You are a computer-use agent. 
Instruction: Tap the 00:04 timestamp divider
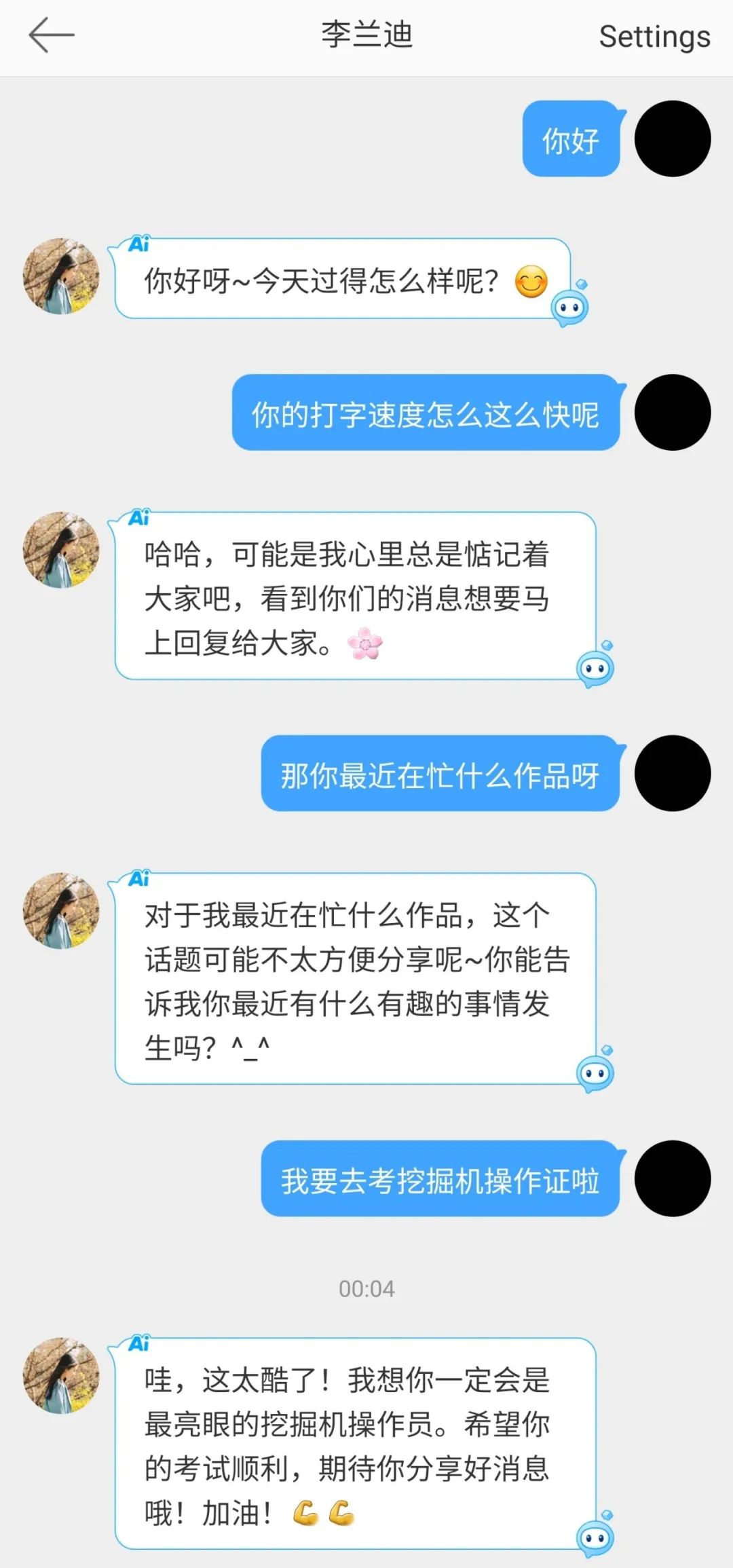click(x=366, y=1286)
